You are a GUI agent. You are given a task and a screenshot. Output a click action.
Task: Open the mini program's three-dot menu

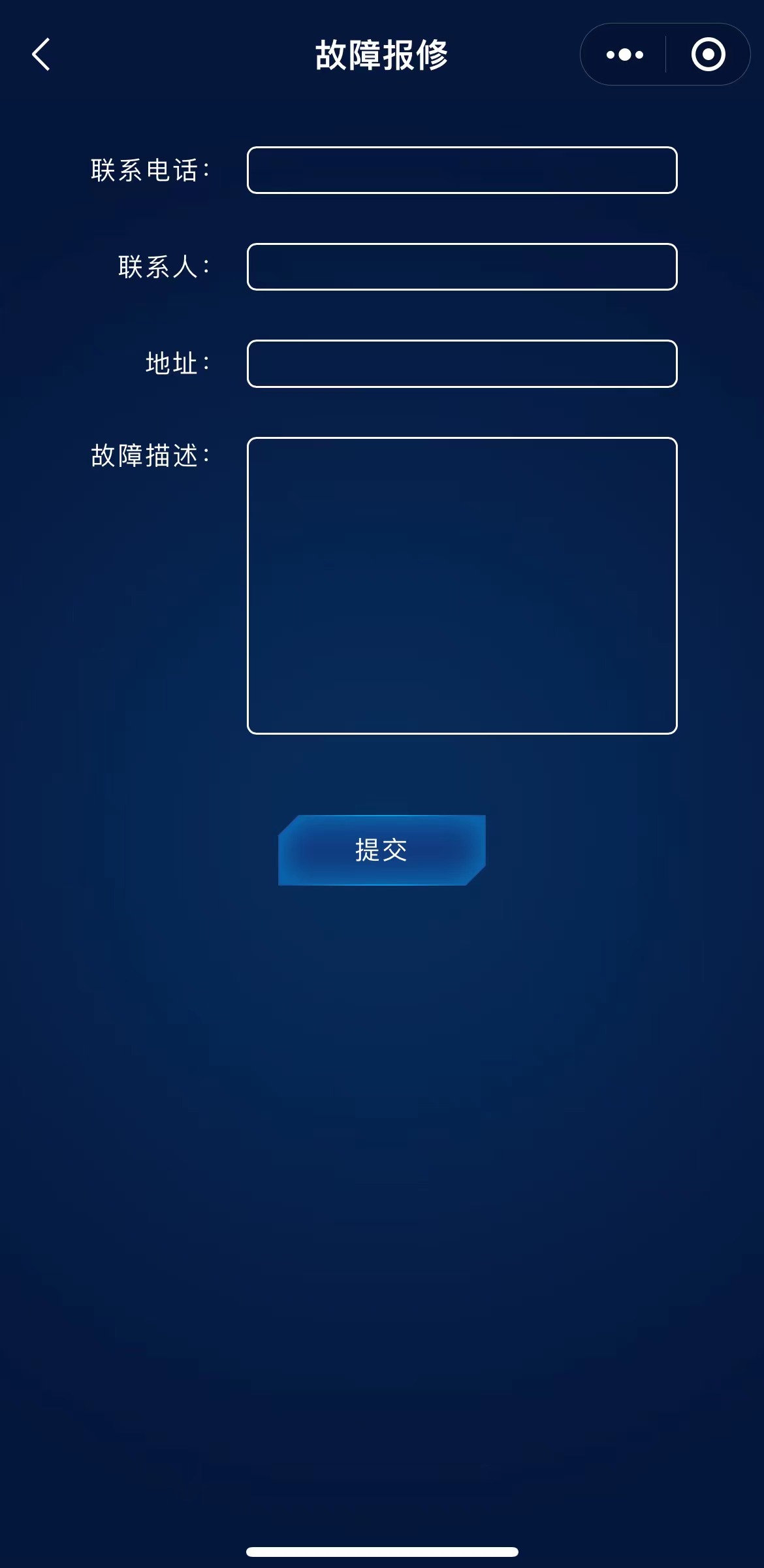click(x=624, y=54)
